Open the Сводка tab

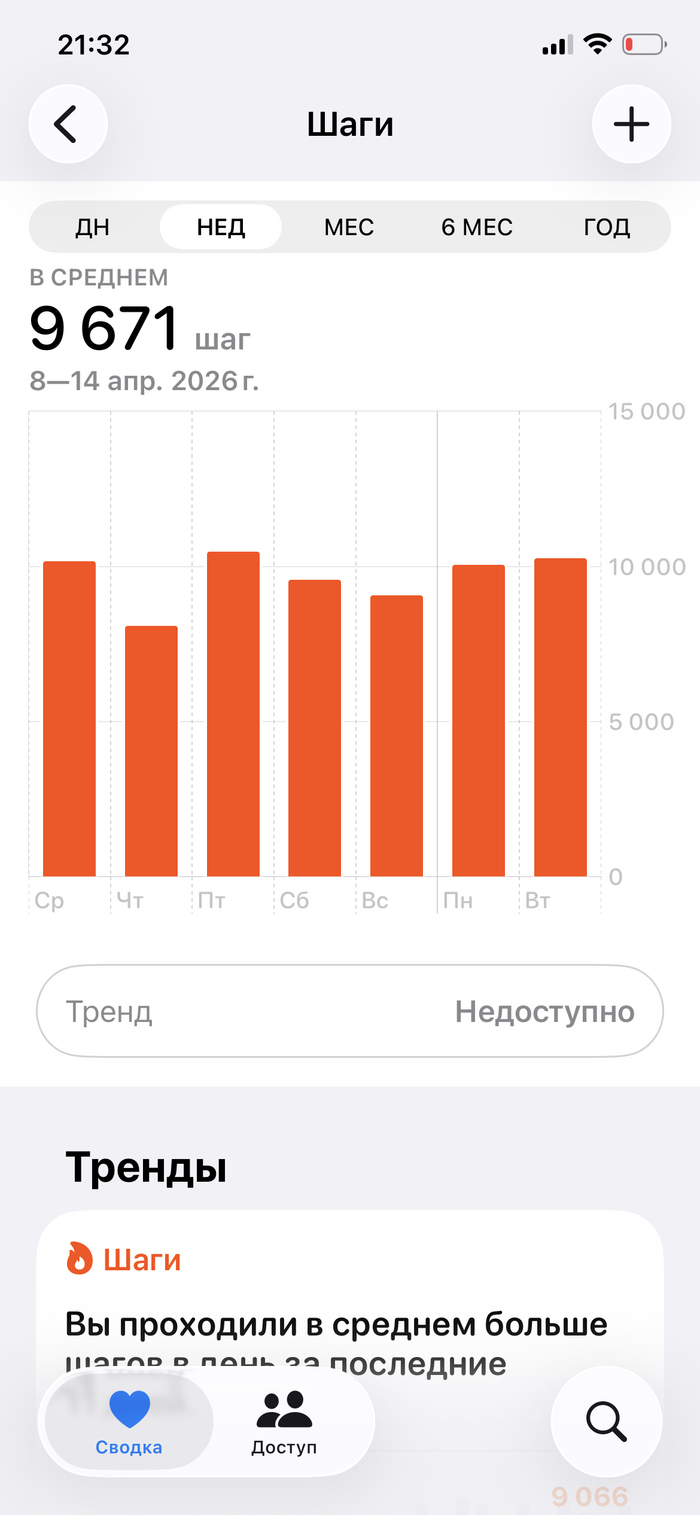click(129, 1421)
